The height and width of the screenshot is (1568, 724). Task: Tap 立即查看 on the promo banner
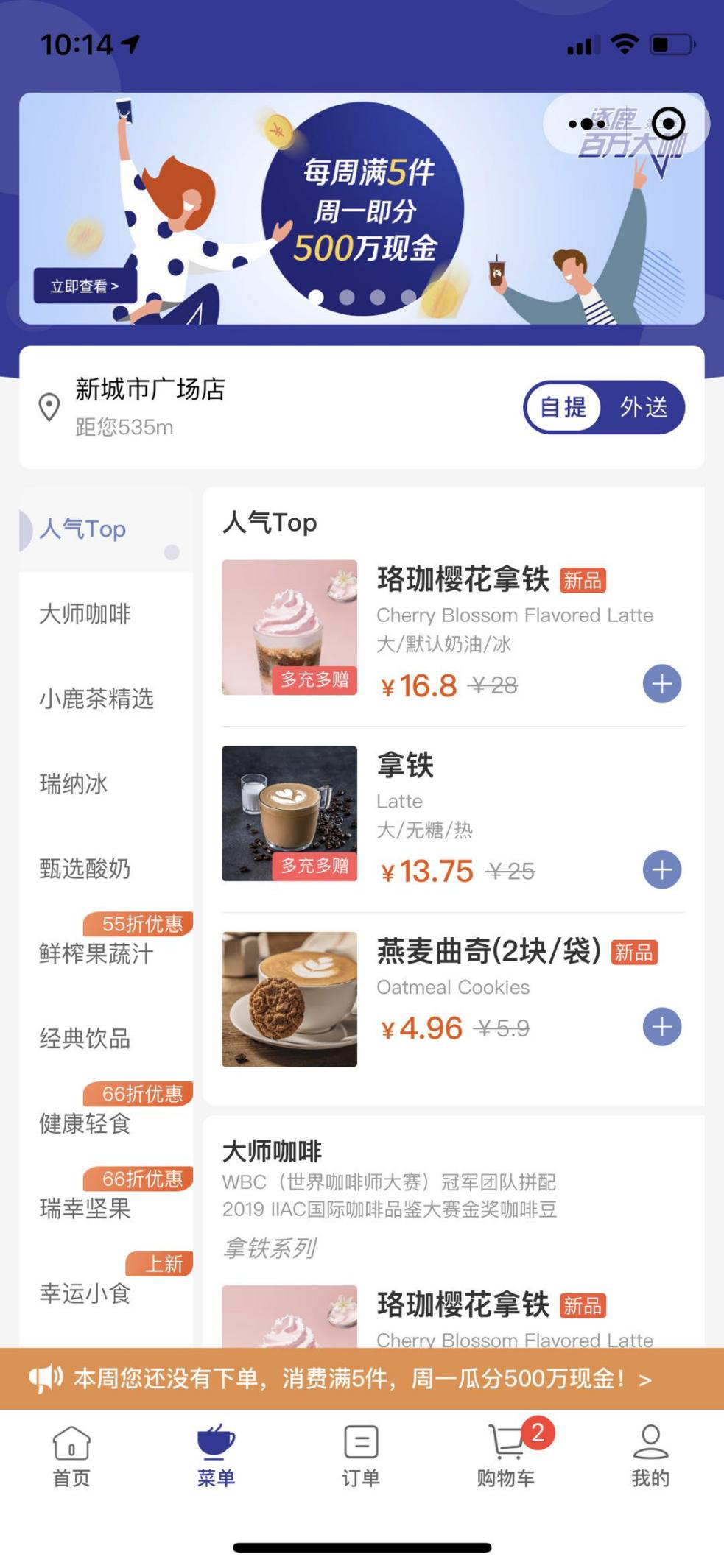[x=84, y=286]
